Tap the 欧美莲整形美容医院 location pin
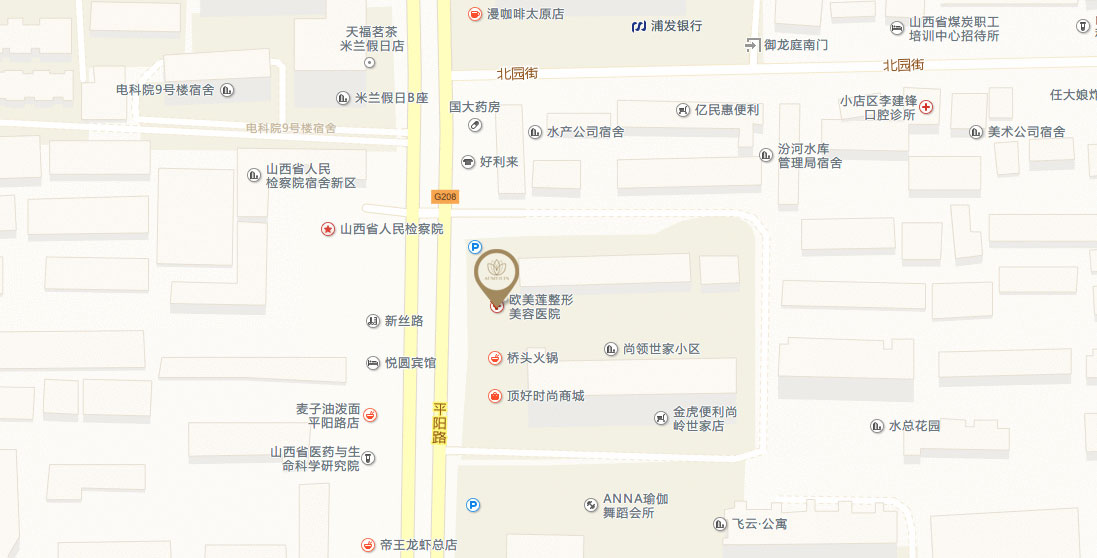Image resolution: width=1097 pixels, height=558 pixels. pos(496,272)
